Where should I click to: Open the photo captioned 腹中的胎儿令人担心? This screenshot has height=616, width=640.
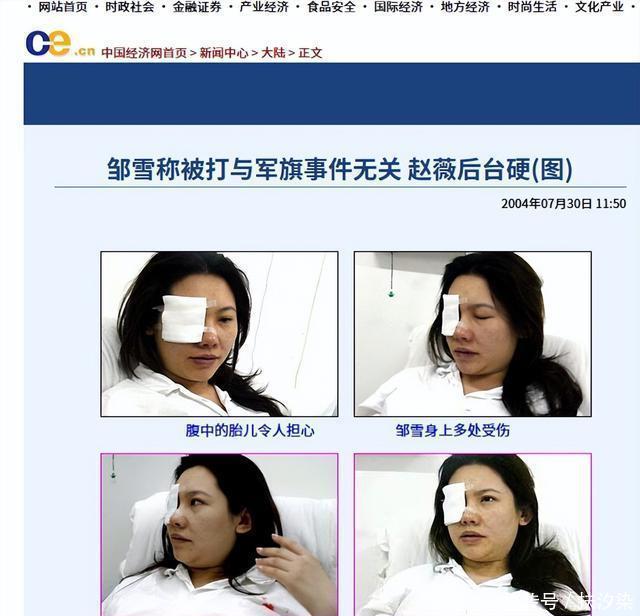click(219, 334)
